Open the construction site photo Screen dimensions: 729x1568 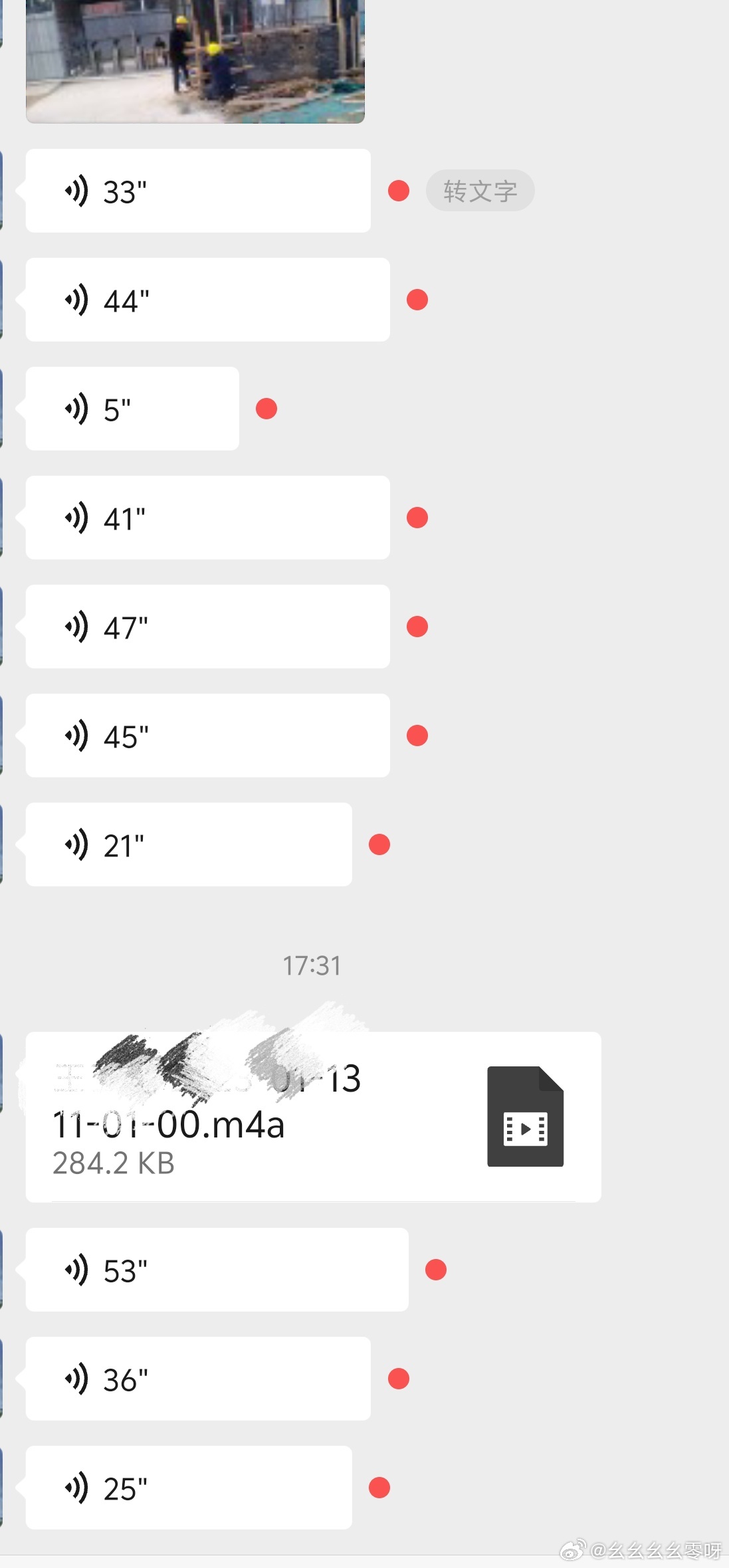[x=195, y=61]
